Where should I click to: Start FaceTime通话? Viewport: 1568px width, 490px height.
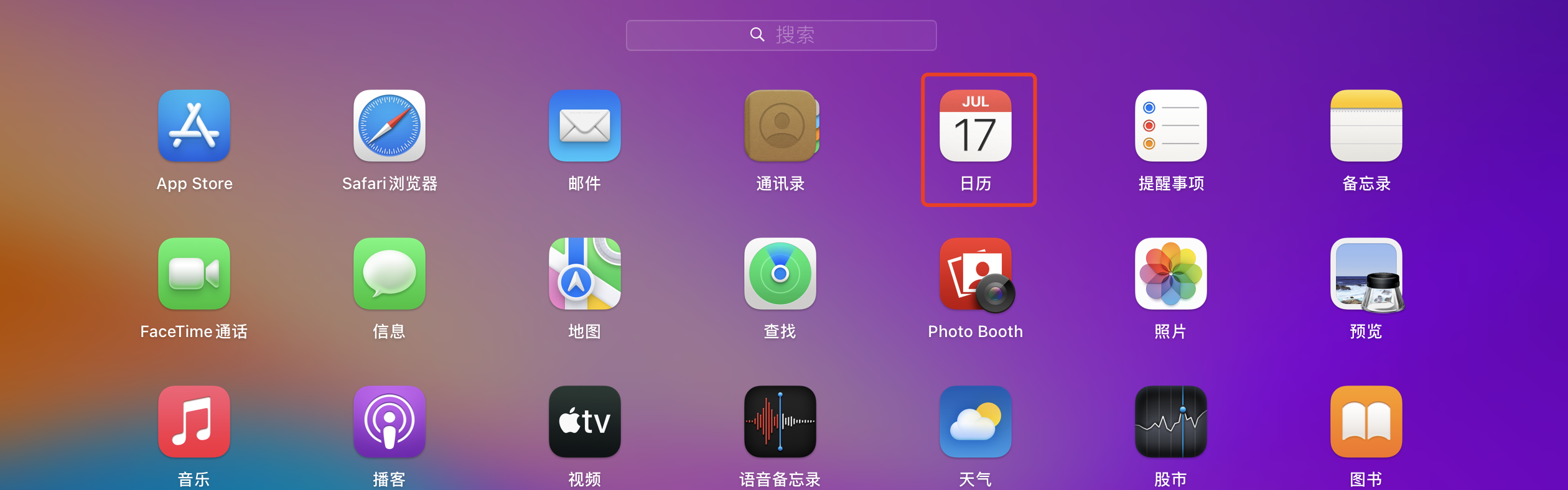pos(194,274)
